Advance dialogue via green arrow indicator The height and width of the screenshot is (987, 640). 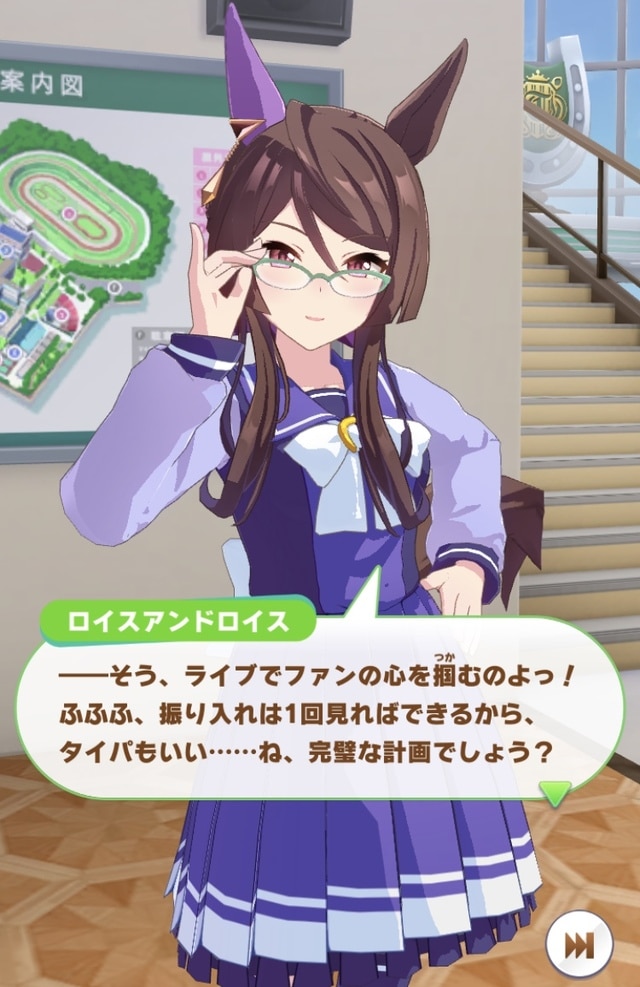click(555, 793)
